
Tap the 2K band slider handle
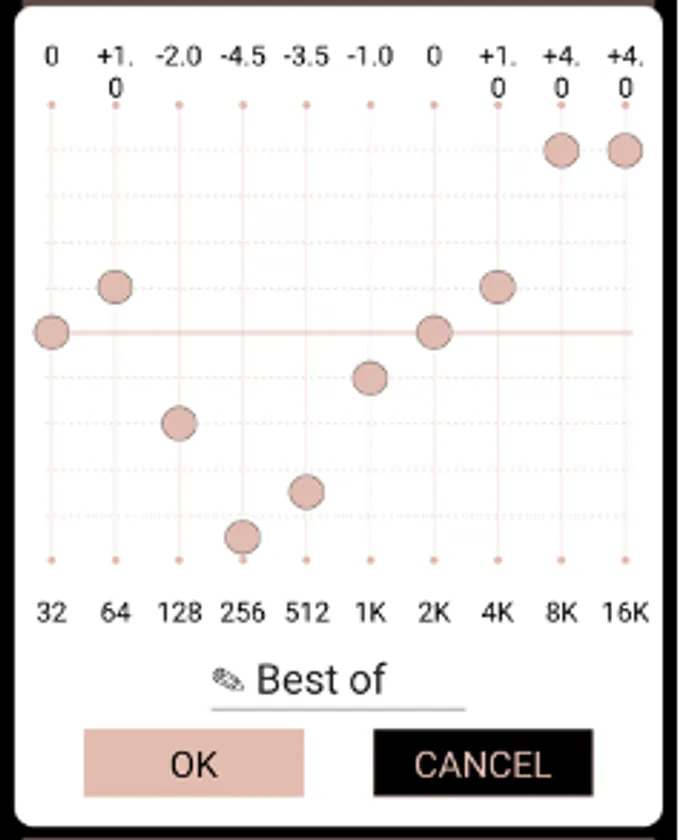(434, 332)
